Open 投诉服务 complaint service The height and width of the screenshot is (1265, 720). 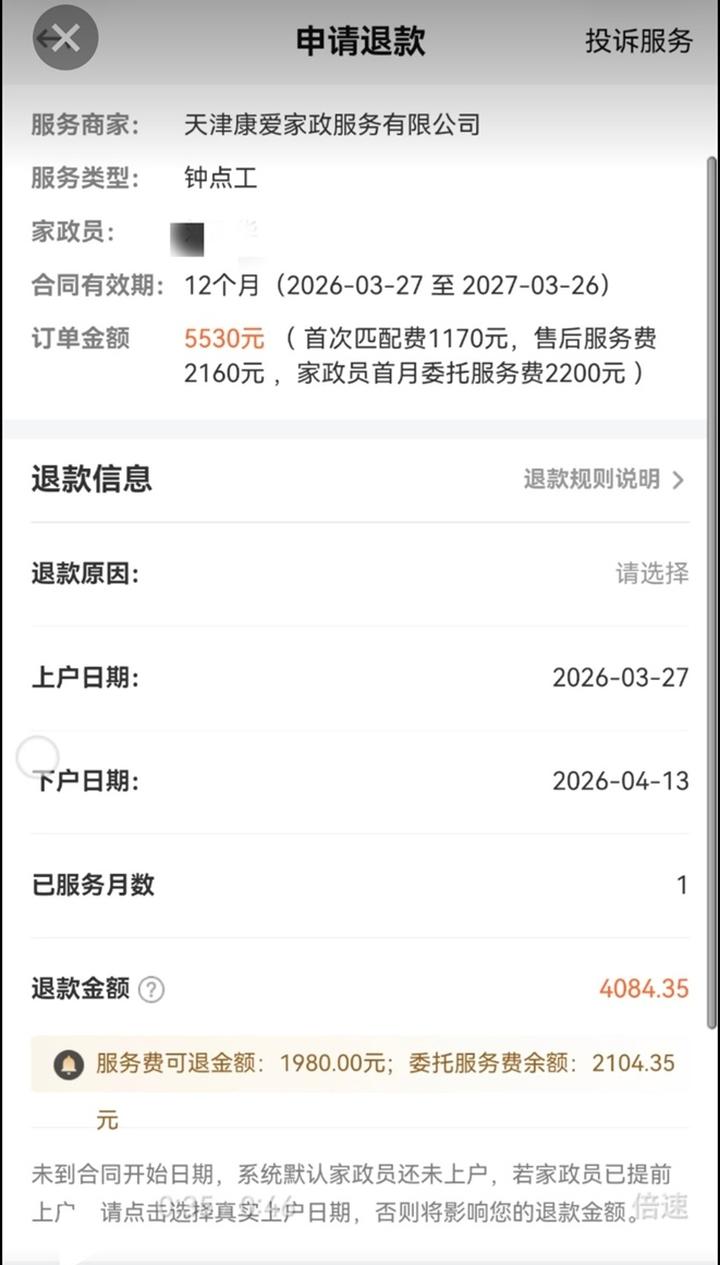coord(638,41)
